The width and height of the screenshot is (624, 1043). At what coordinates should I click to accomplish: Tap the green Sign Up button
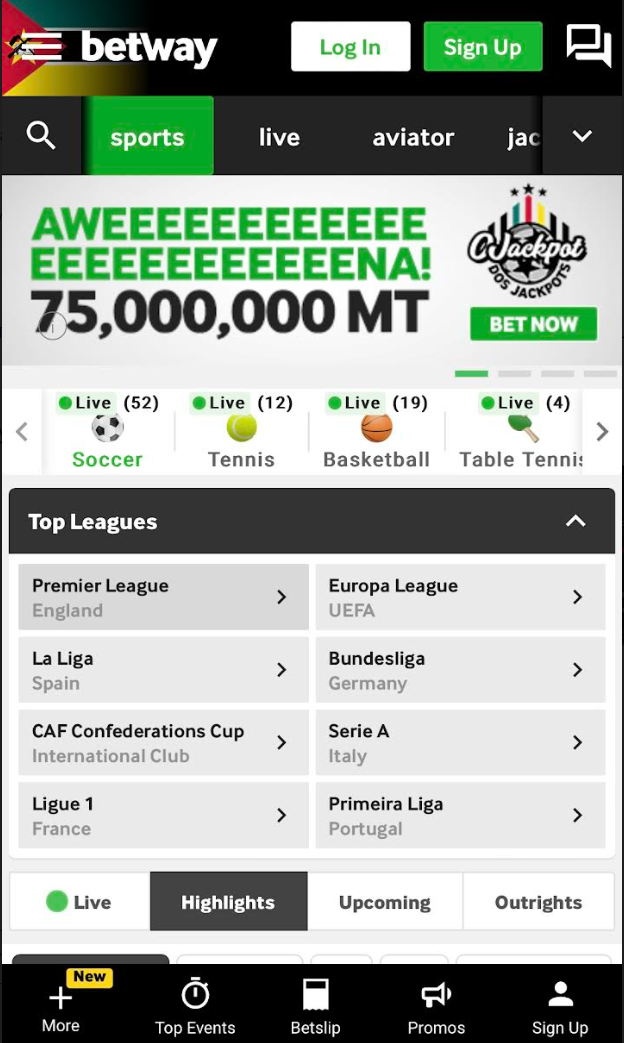(482, 47)
